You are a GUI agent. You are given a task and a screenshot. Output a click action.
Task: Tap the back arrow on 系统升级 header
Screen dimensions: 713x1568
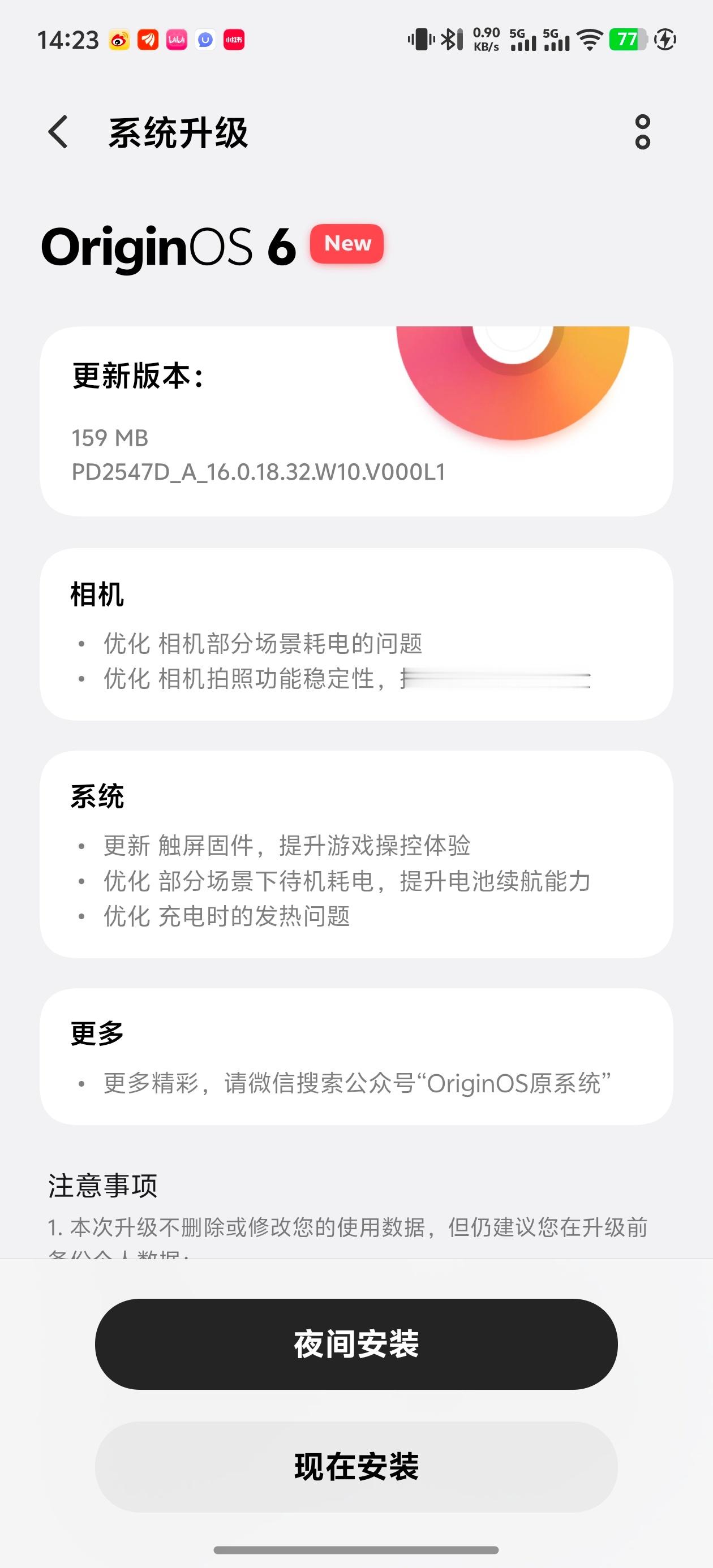tap(58, 133)
